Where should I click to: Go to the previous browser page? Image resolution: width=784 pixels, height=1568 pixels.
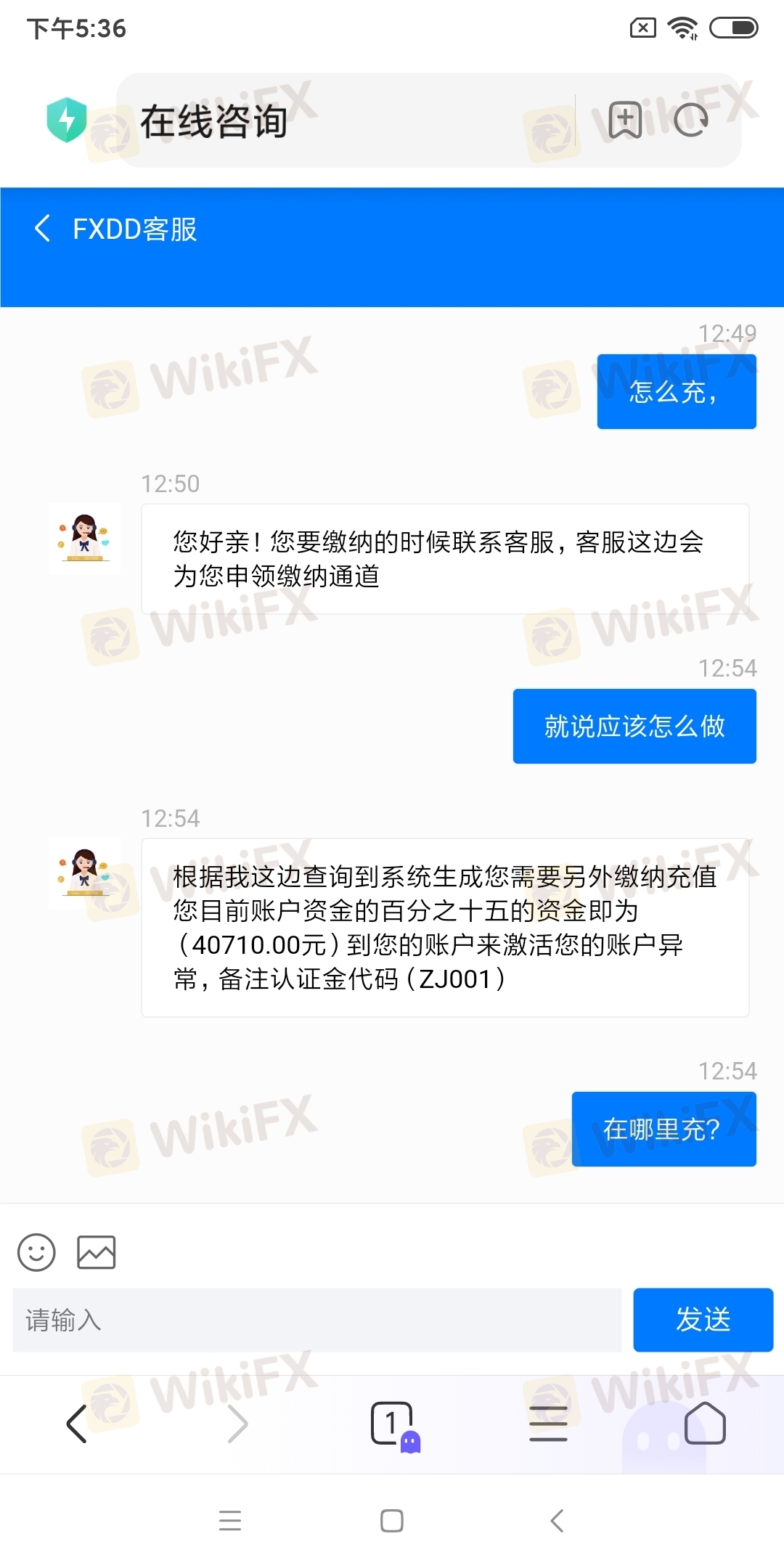[77, 1424]
